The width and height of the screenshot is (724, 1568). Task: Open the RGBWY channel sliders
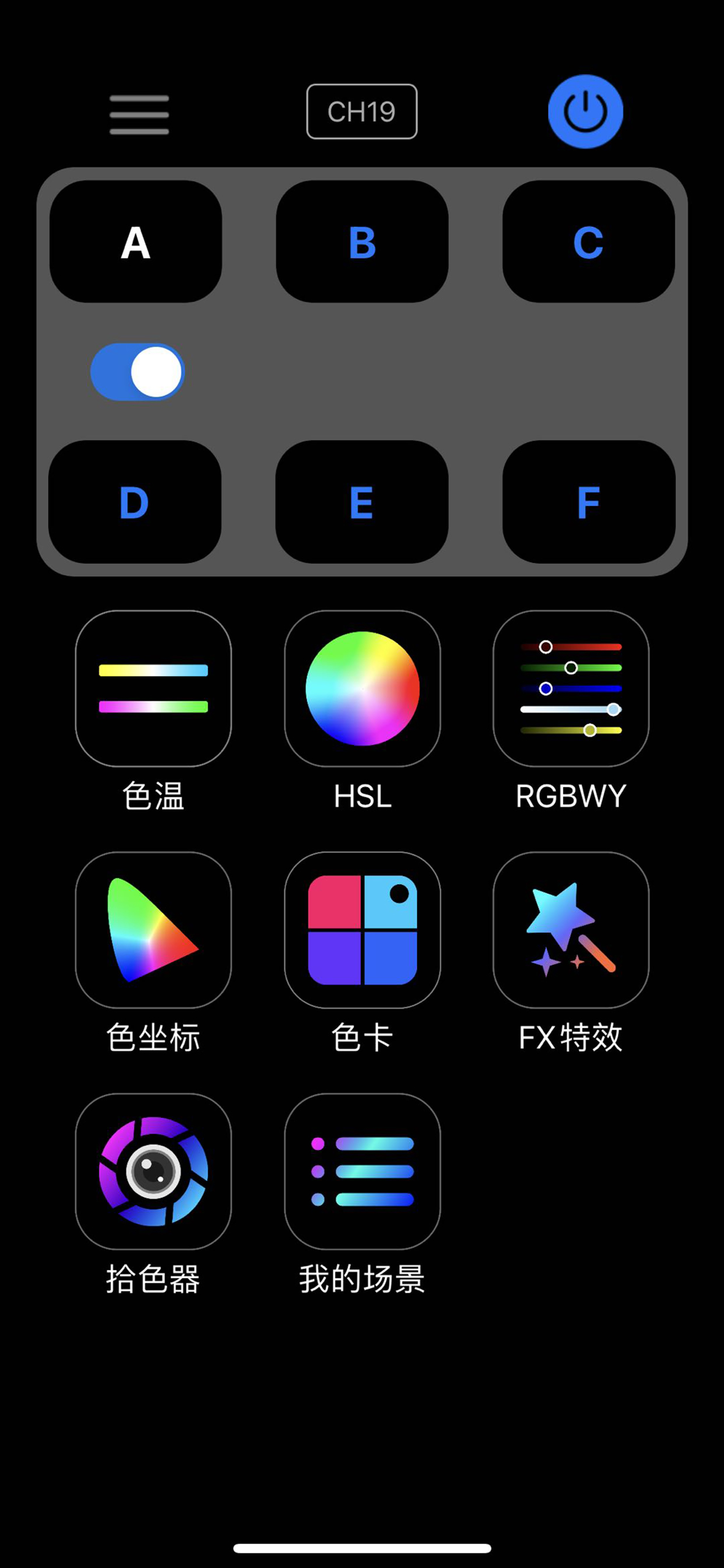click(571, 688)
